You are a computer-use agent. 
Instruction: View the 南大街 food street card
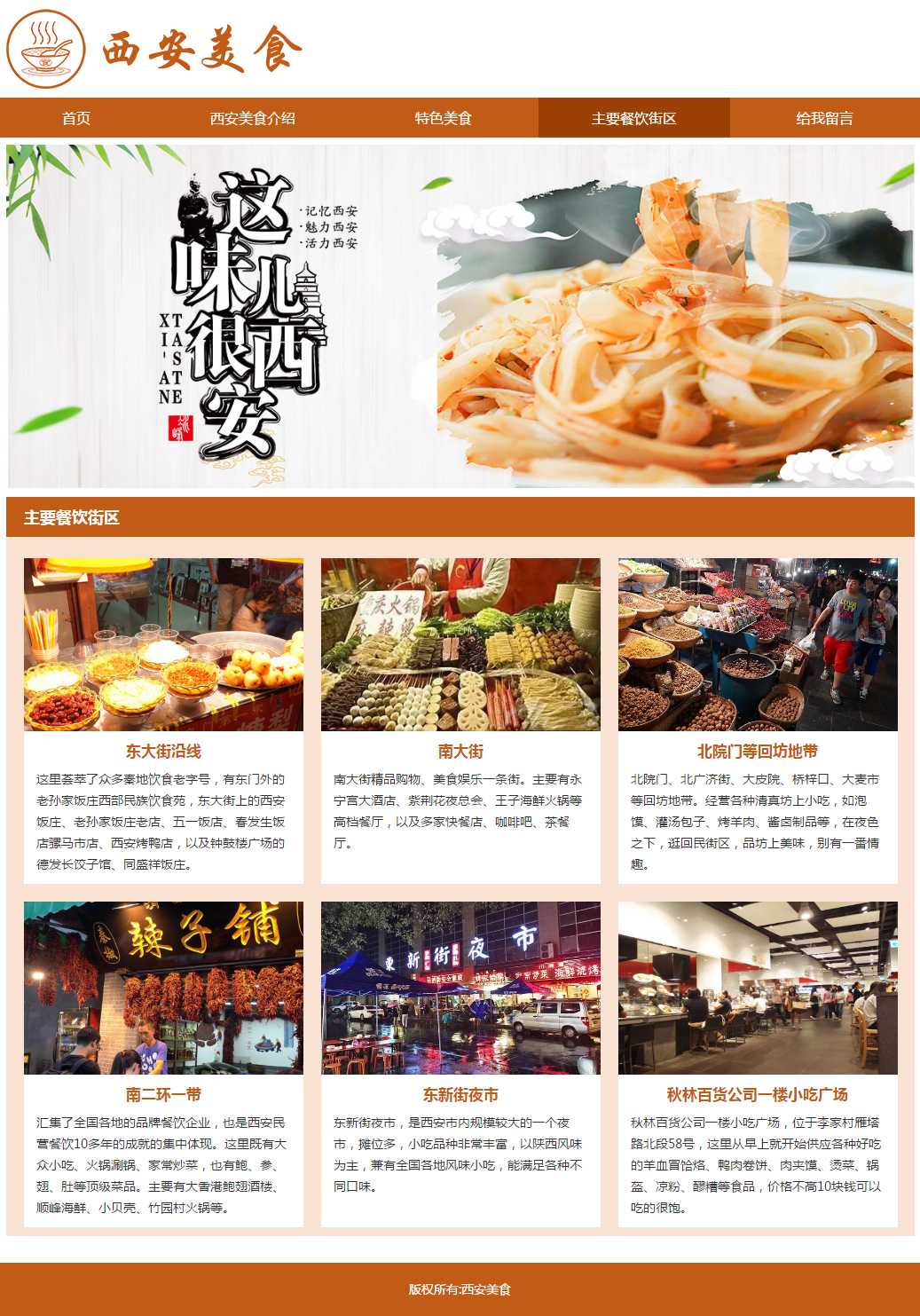[x=460, y=751]
